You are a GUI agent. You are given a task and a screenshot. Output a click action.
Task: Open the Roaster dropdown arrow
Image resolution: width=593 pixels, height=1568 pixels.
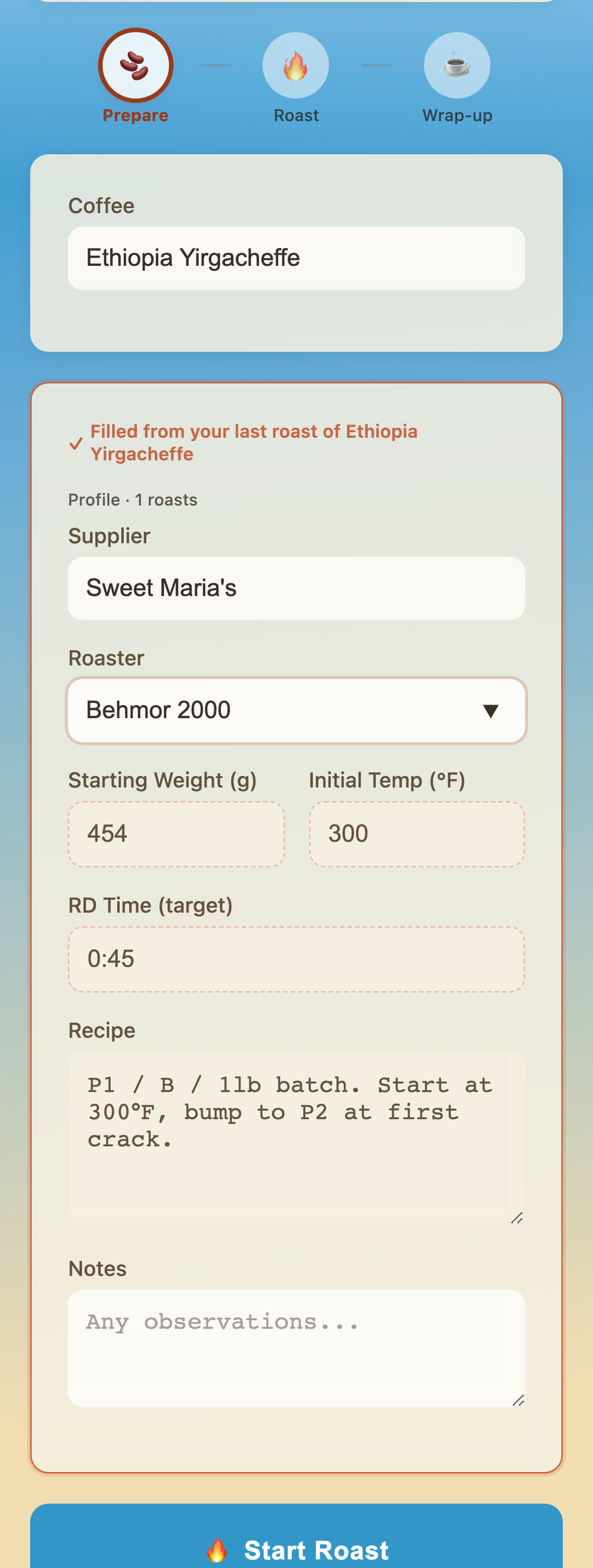click(x=491, y=711)
